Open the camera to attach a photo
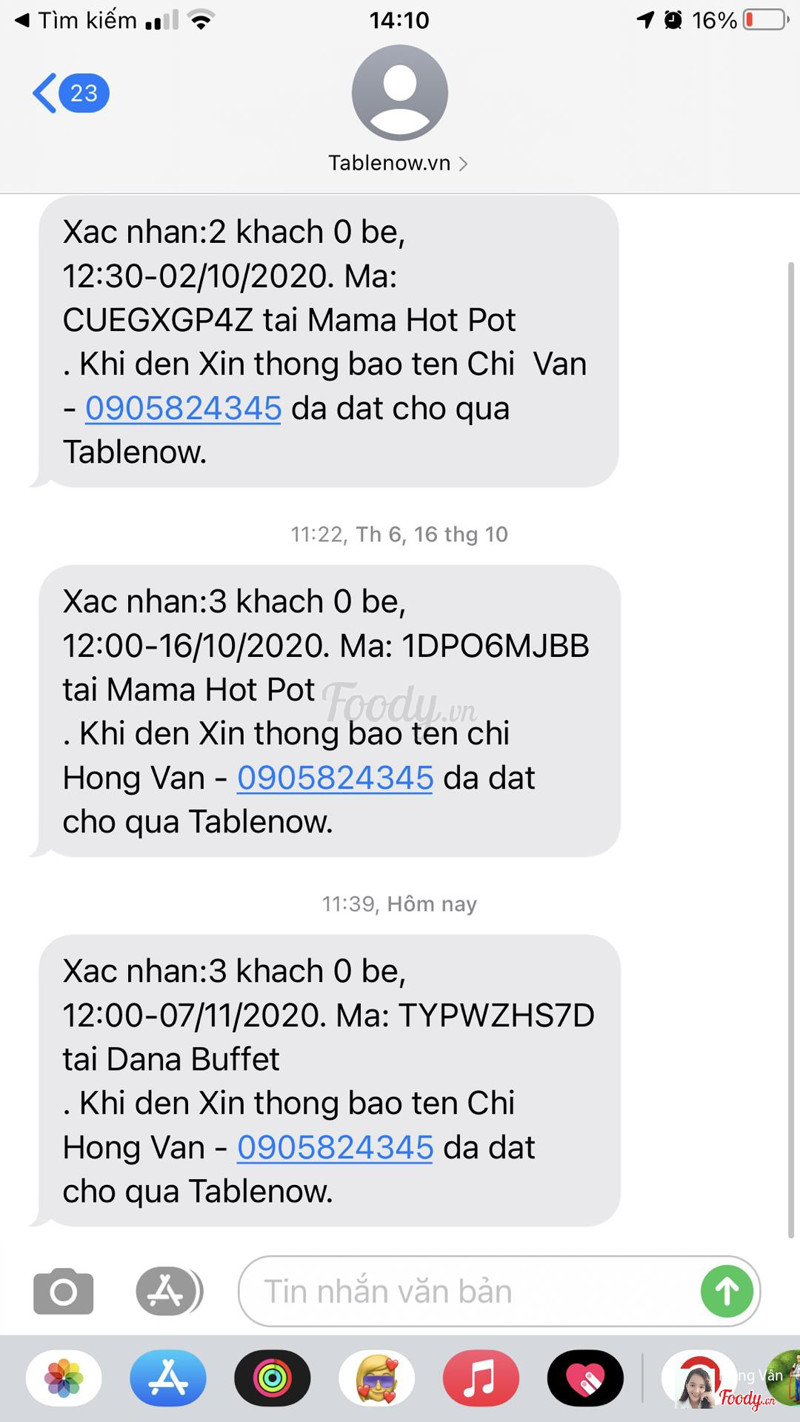Screen dimensions: 800x1422 pyautogui.click(x=63, y=1291)
